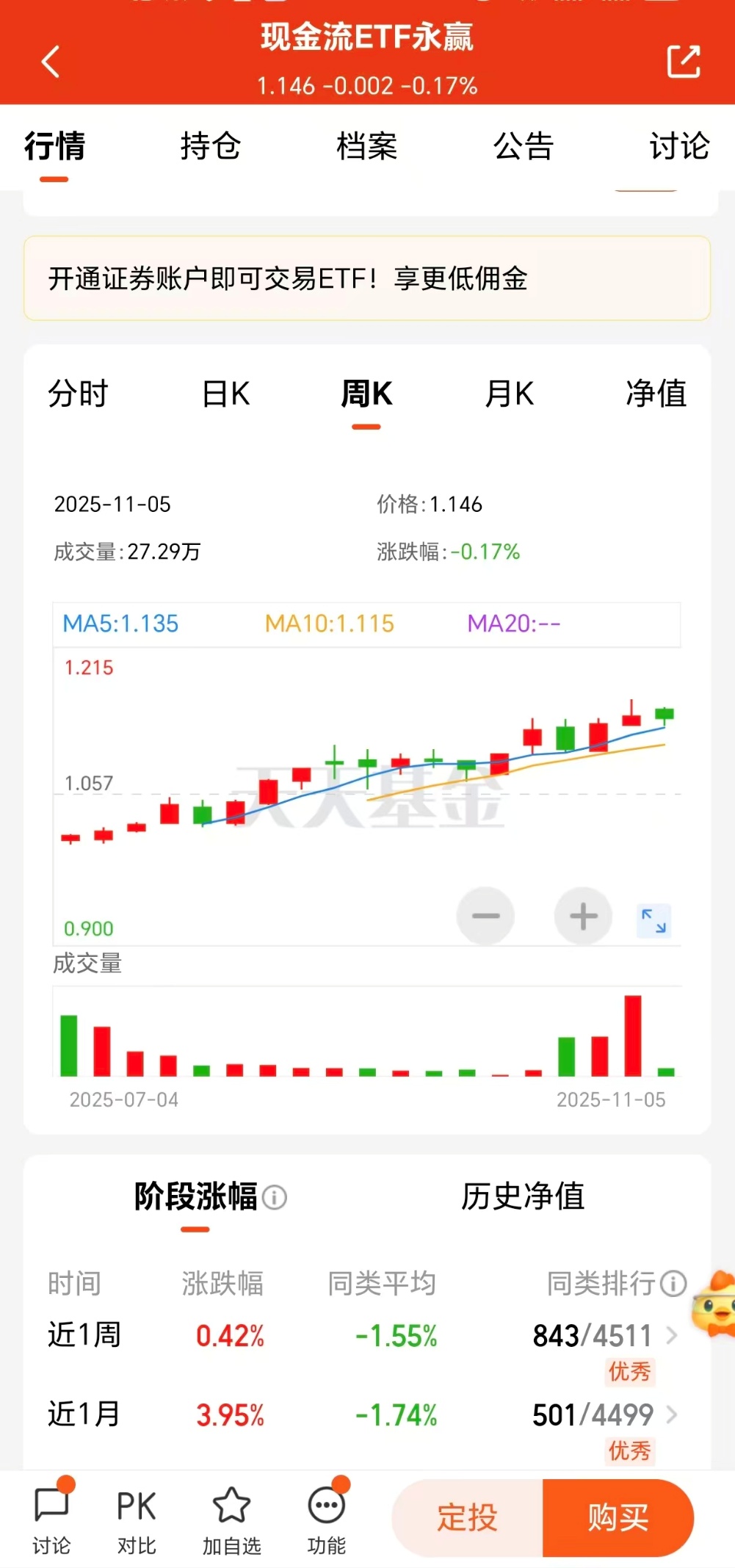Switch to the 持仓 tab
The width and height of the screenshot is (735, 1568).
pos(211,145)
